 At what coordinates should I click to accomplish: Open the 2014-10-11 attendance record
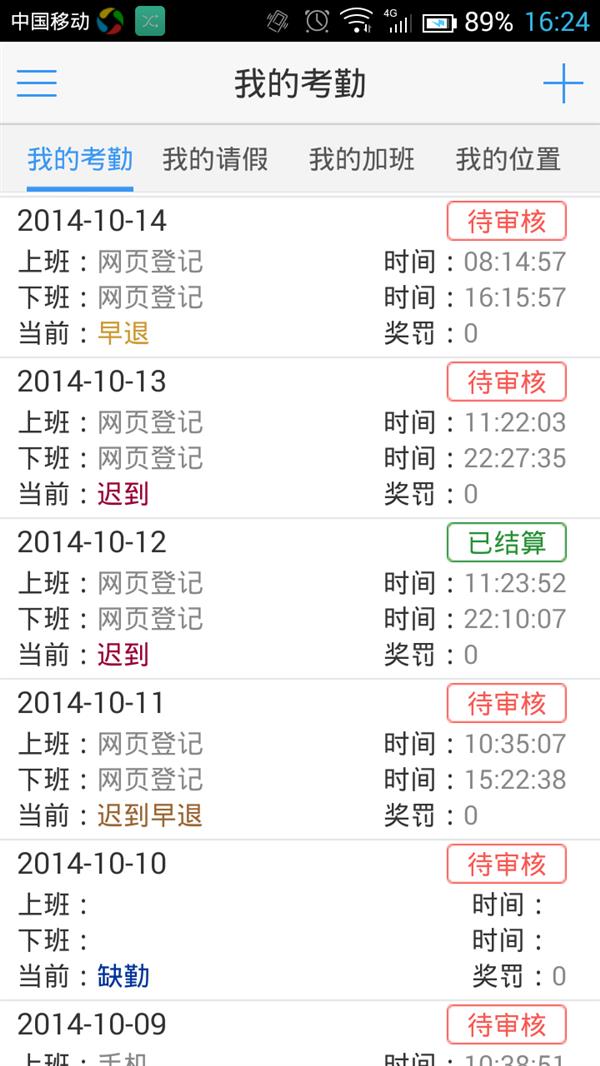click(300, 760)
